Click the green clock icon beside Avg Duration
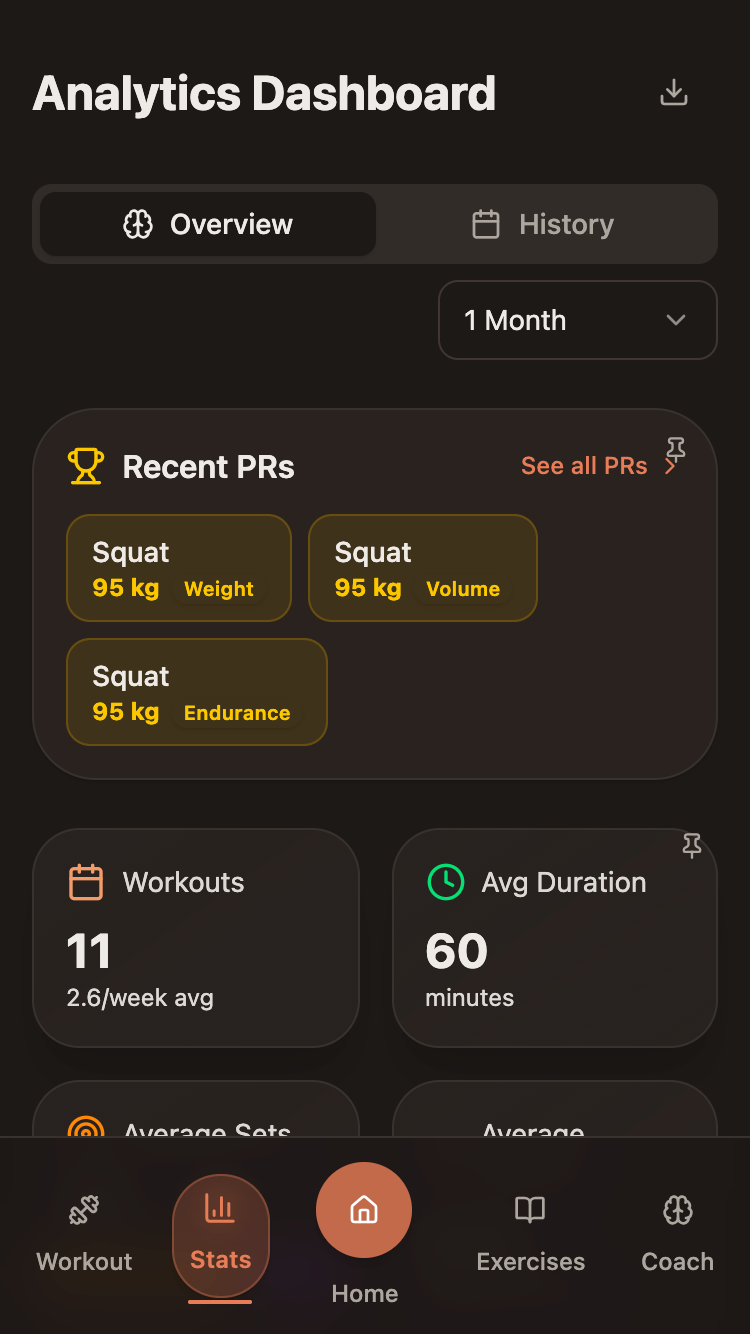Viewport: 750px width, 1334px height. pos(446,882)
